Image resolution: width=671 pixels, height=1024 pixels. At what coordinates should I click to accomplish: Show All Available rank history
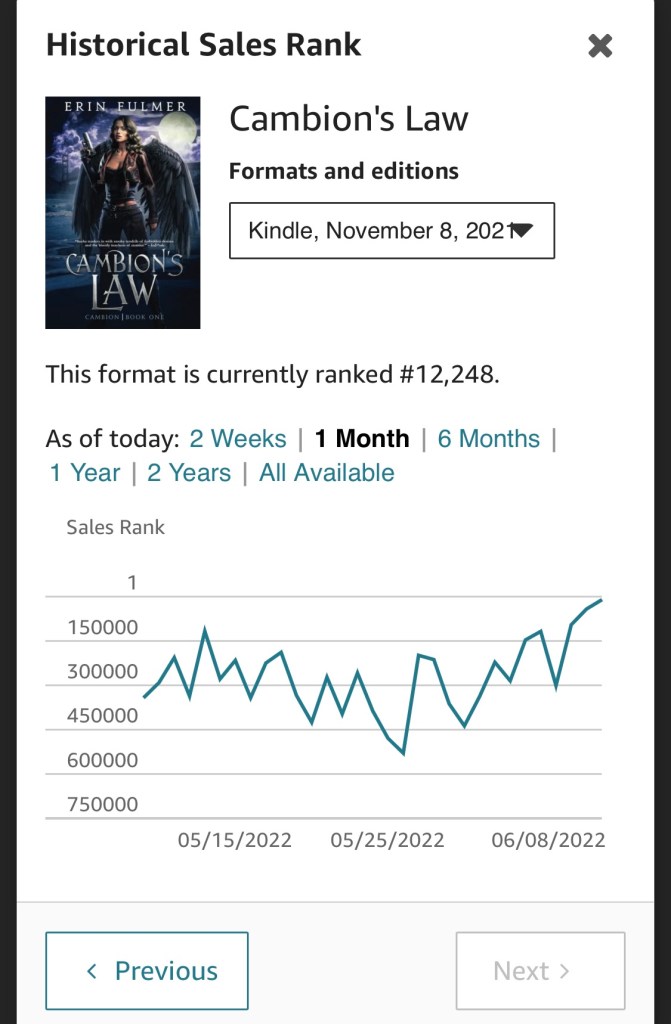(x=326, y=473)
